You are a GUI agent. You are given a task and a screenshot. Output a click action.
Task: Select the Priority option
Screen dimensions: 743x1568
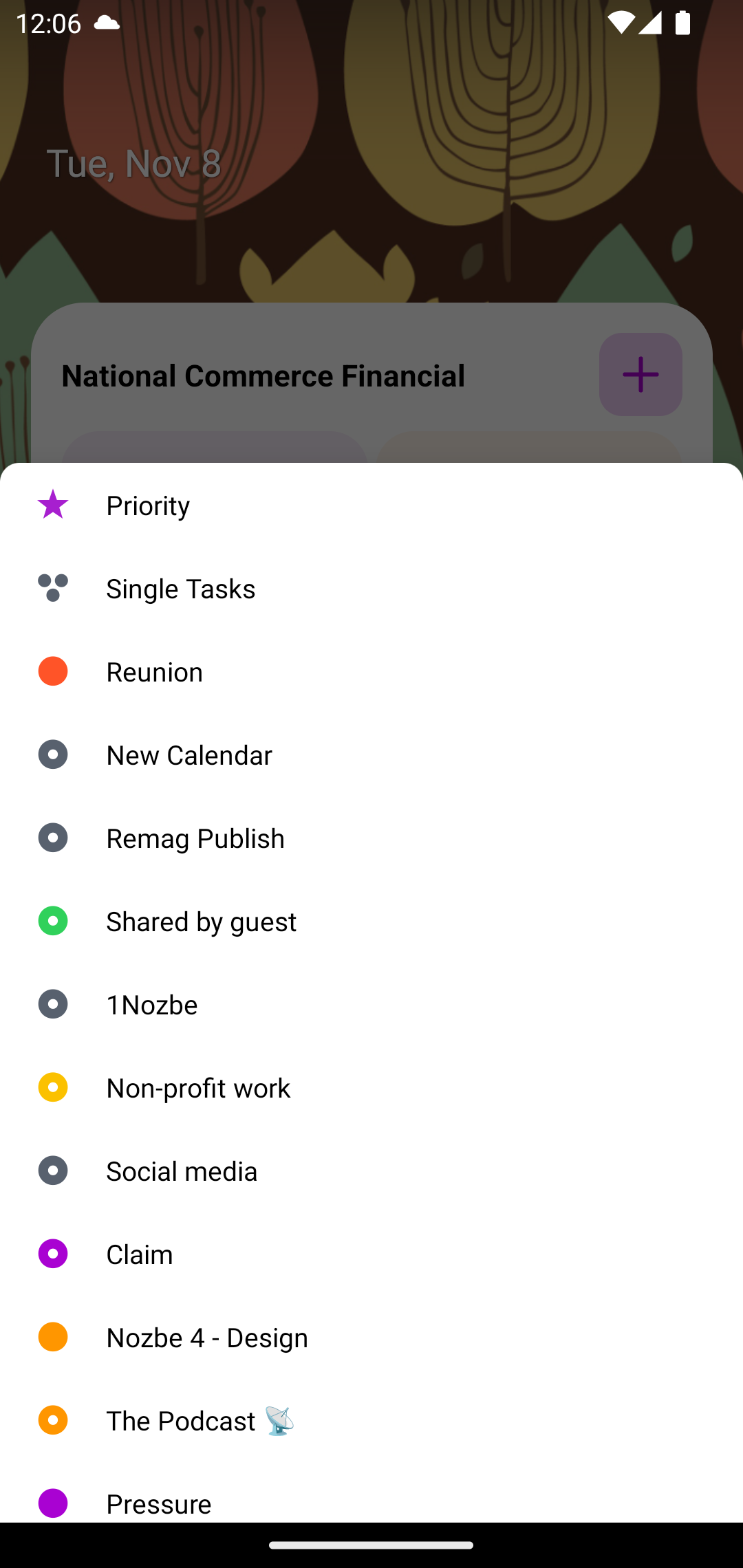click(x=371, y=505)
